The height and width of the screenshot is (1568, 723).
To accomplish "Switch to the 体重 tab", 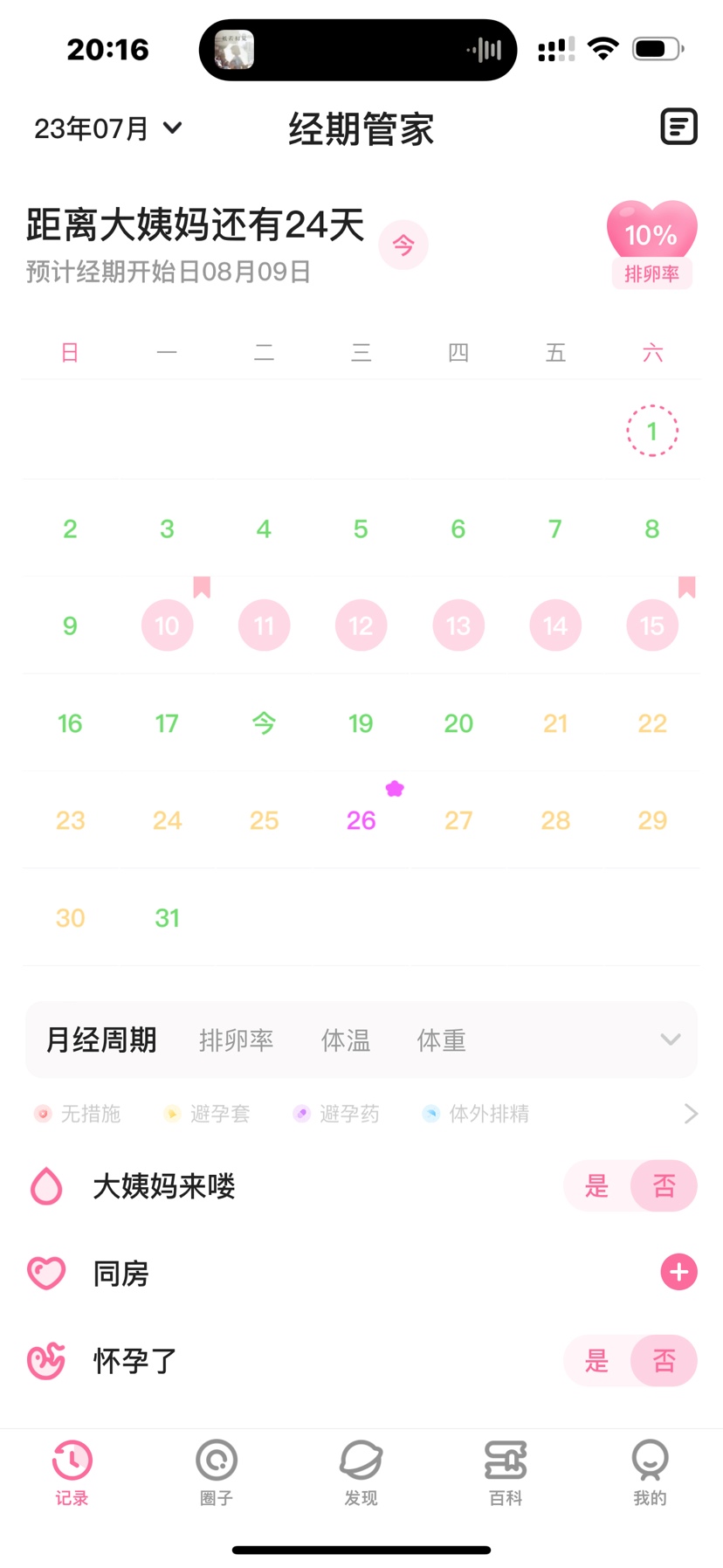I will [441, 1040].
